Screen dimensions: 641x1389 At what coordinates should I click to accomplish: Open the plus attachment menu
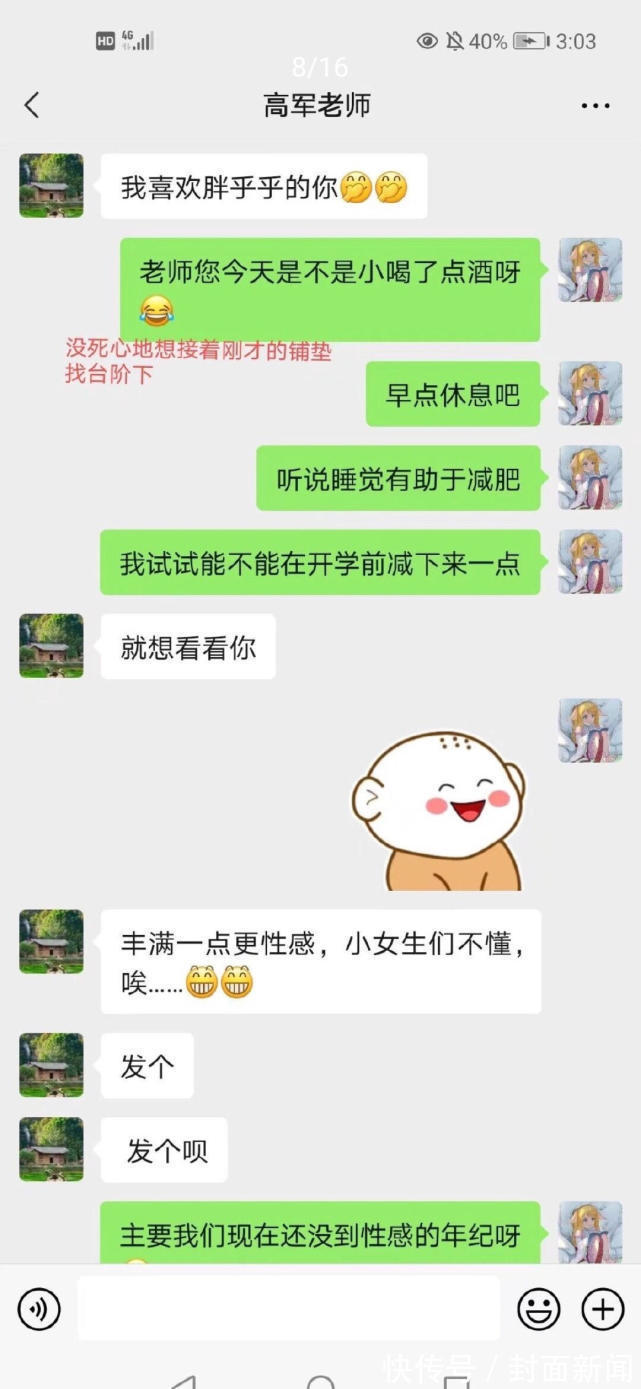pyautogui.click(x=602, y=1309)
